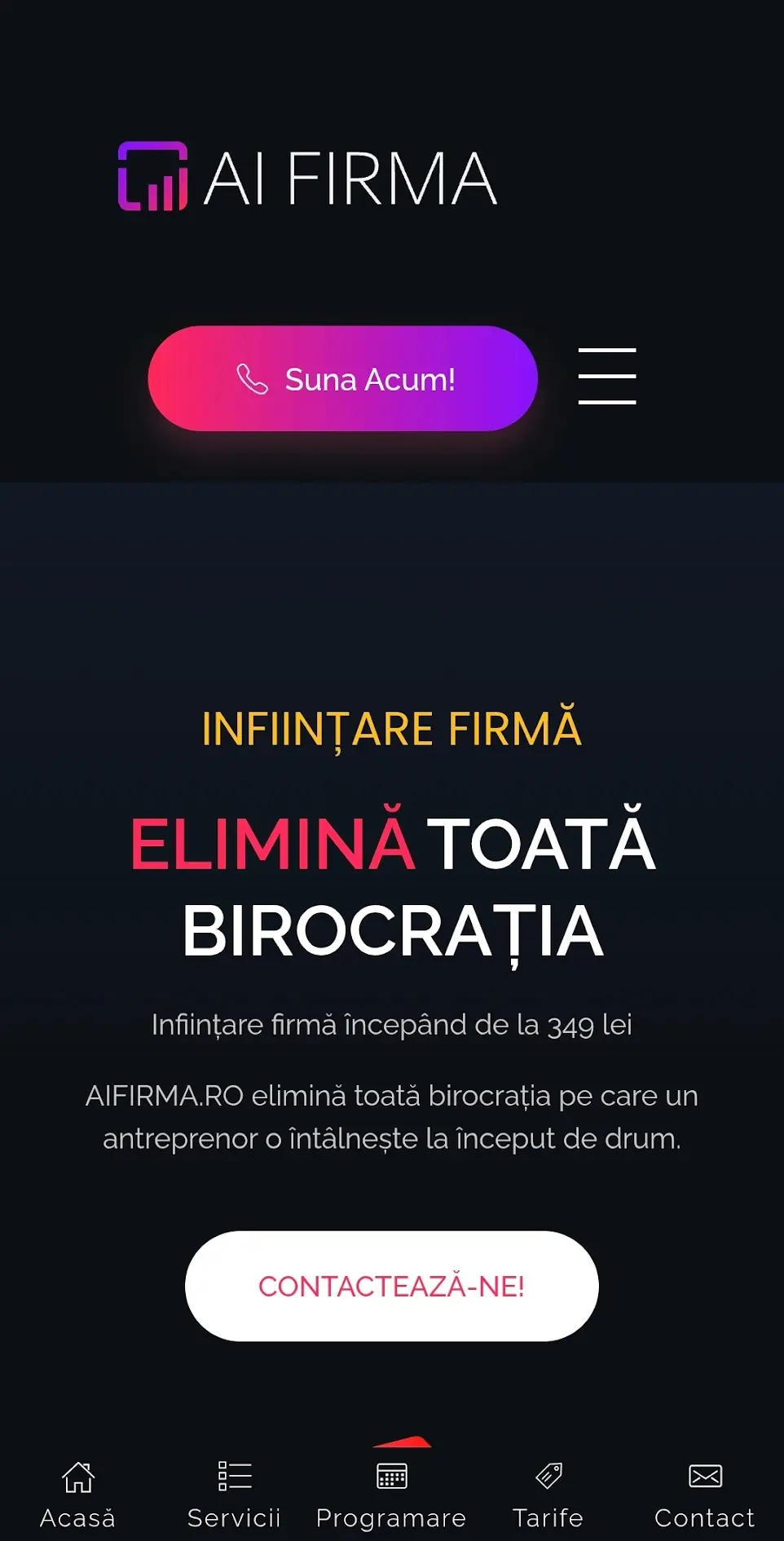This screenshot has width=784, height=1541.
Task: Click the price tag icon above Tarife
Action: click(x=548, y=1476)
